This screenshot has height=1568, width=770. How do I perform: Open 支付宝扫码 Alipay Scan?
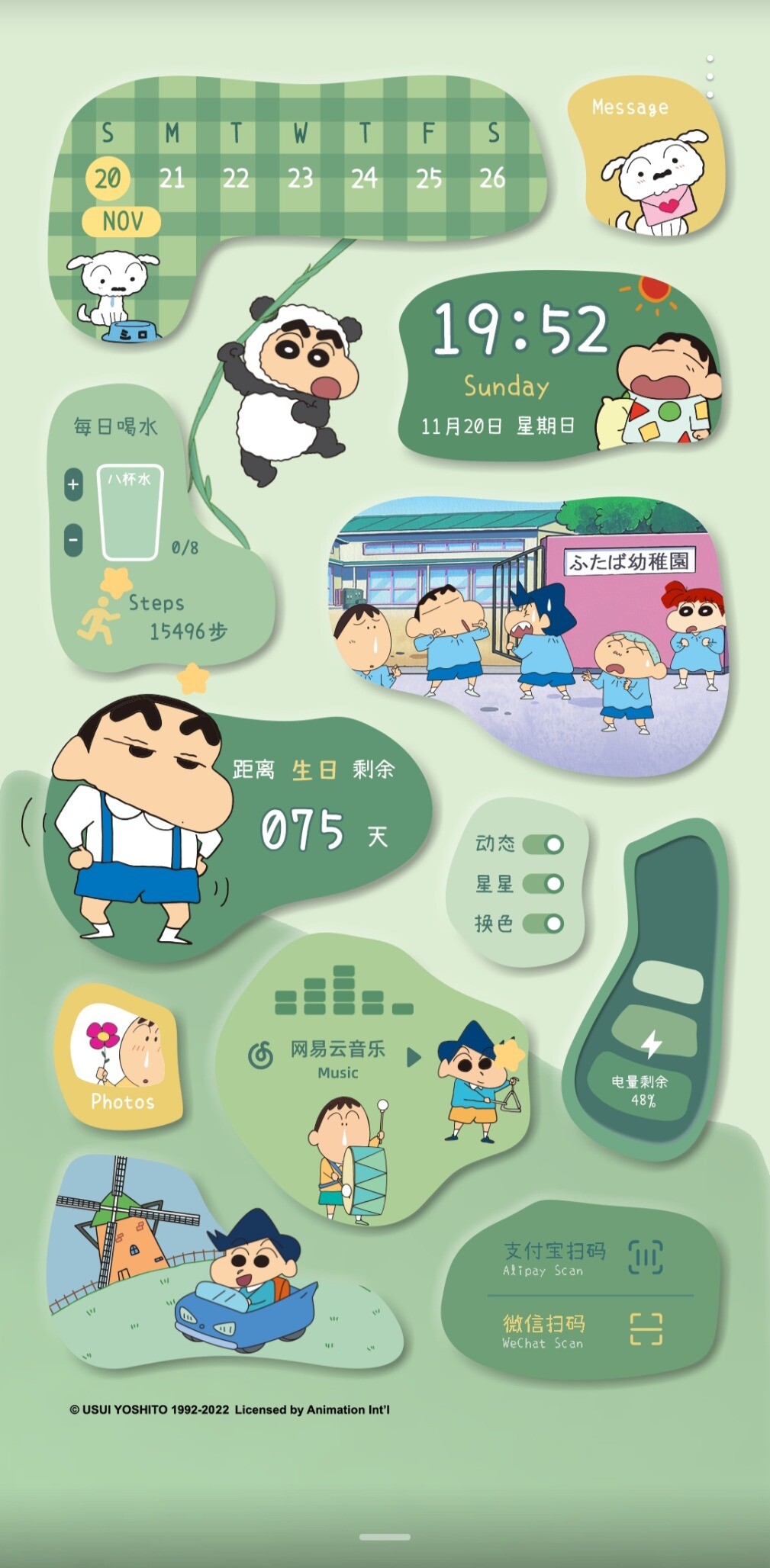(582, 1258)
